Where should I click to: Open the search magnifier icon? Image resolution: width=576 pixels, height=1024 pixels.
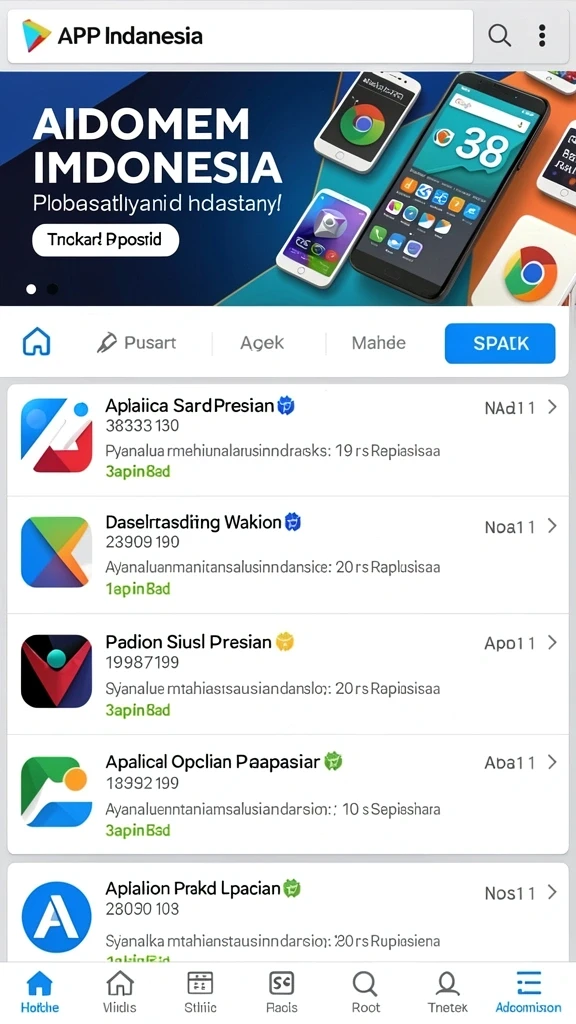pyautogui.click(x=500, y=35)
